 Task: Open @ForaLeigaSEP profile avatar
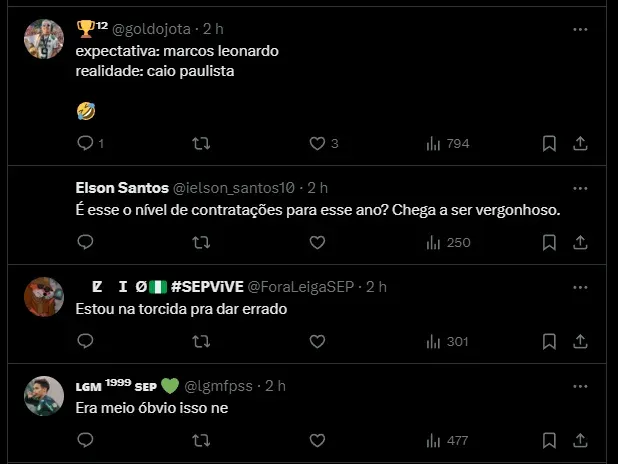coord(44,297)
